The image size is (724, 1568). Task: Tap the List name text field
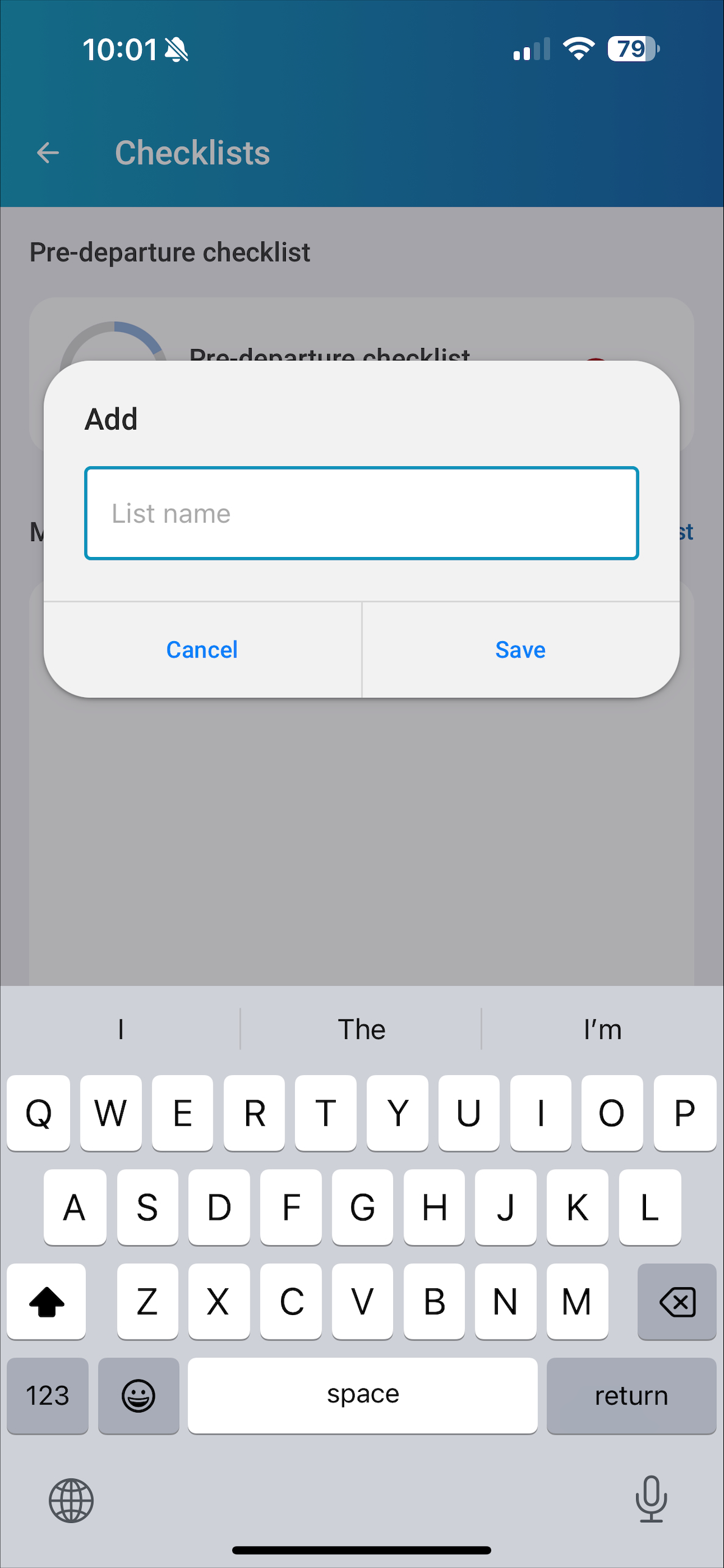(361, 513)
